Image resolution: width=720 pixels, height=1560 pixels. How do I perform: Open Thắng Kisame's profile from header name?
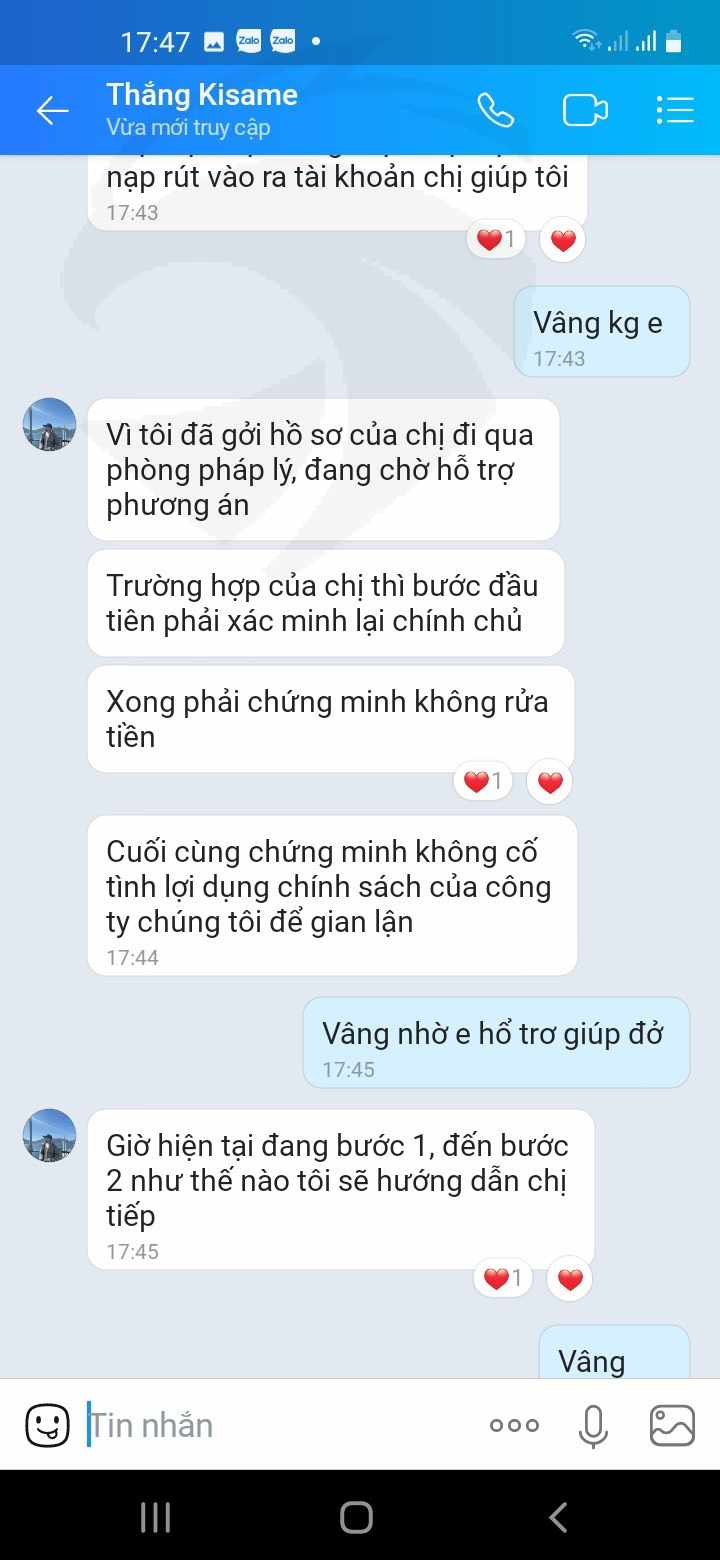[x=202, y=95]
